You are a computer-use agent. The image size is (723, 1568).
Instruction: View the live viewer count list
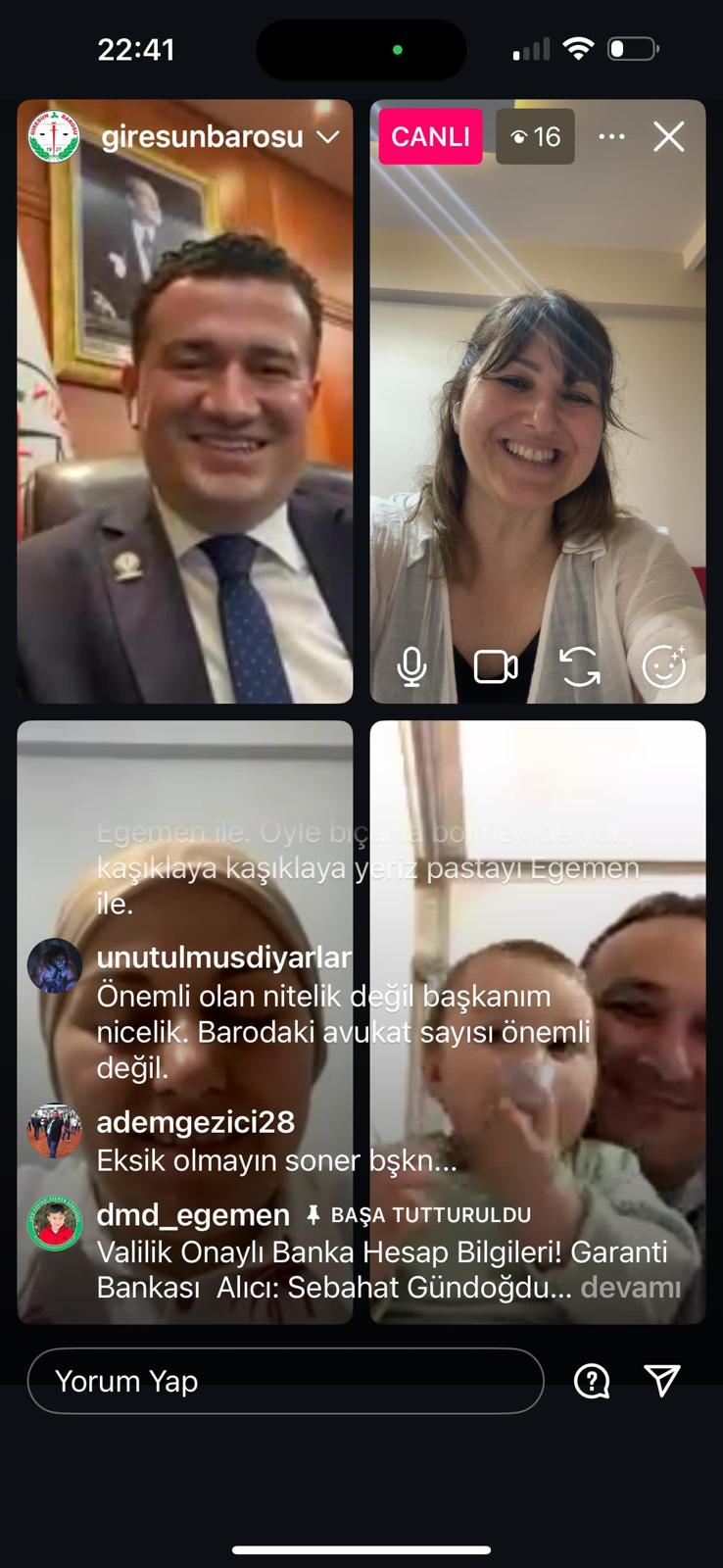point(535,136)
